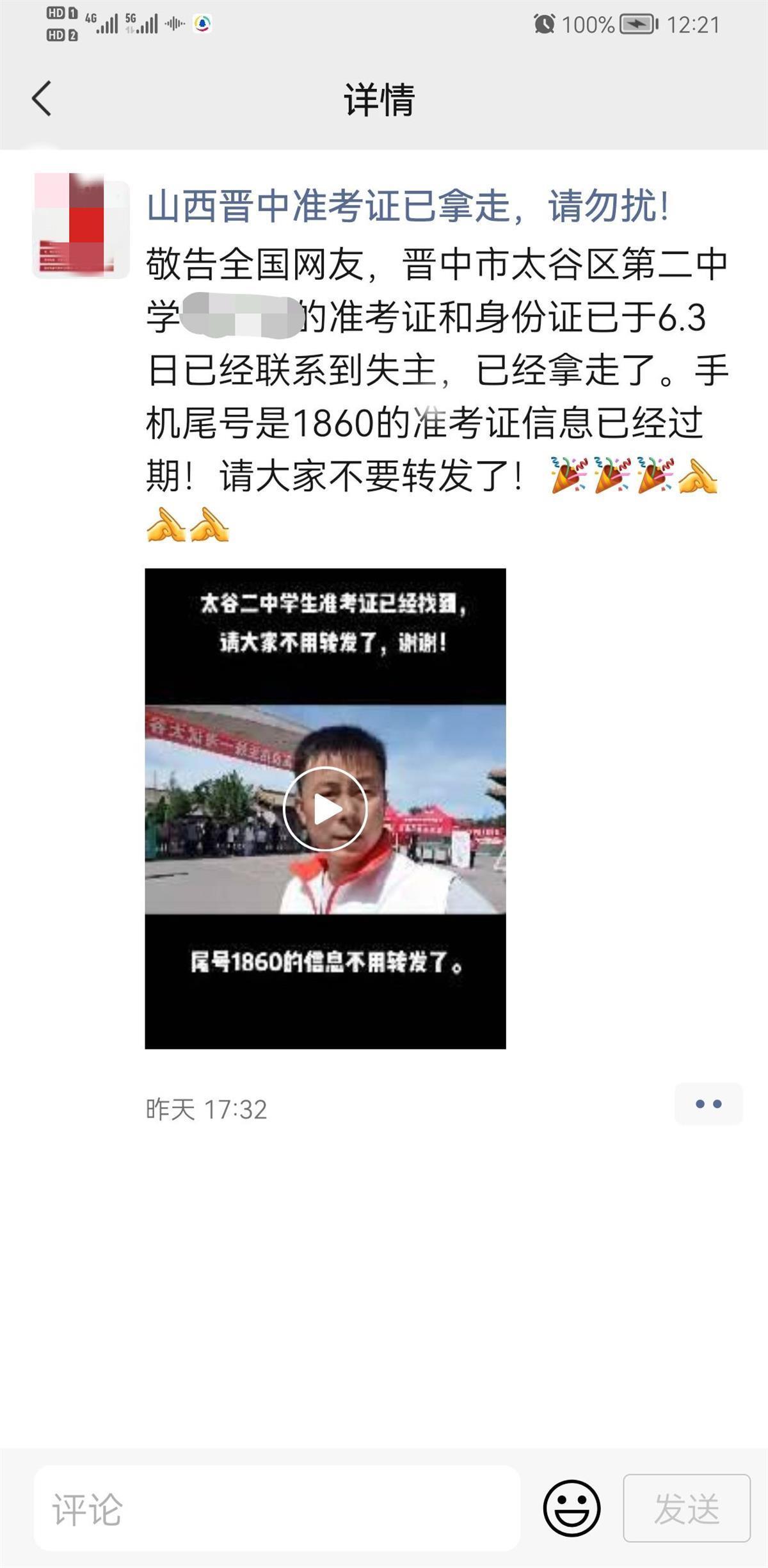
Task: Open the two-dot like and comment menu
Action: 708,1104
